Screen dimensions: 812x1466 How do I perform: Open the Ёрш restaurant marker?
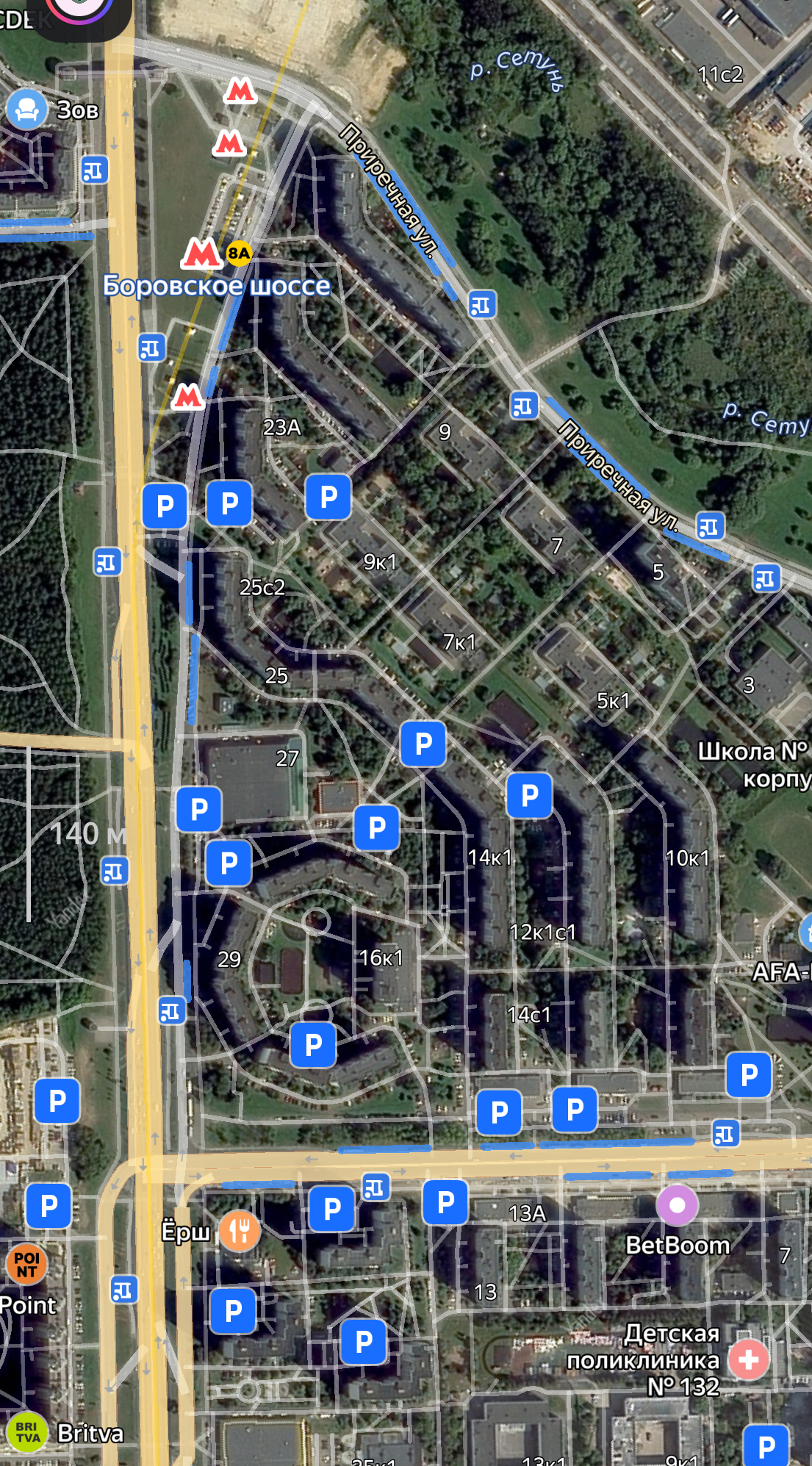[x=240, y=1231]
